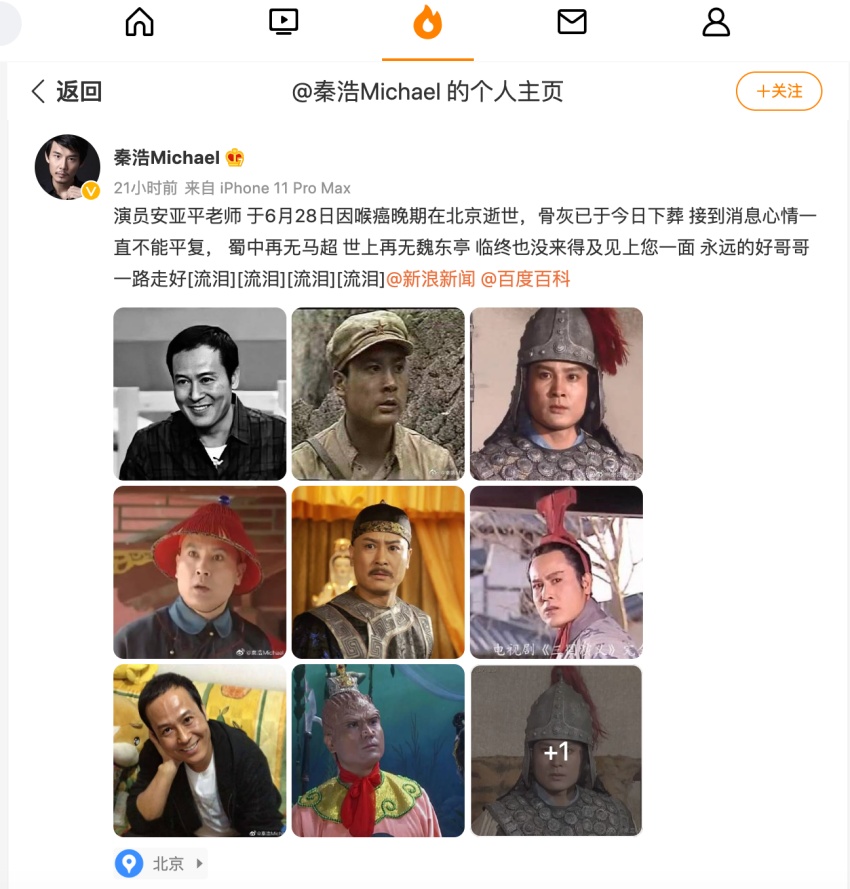Viewport: 850px width, 889px height.
Task: Follow 秦浩Michael with +关注
Action: click(779, 91)
